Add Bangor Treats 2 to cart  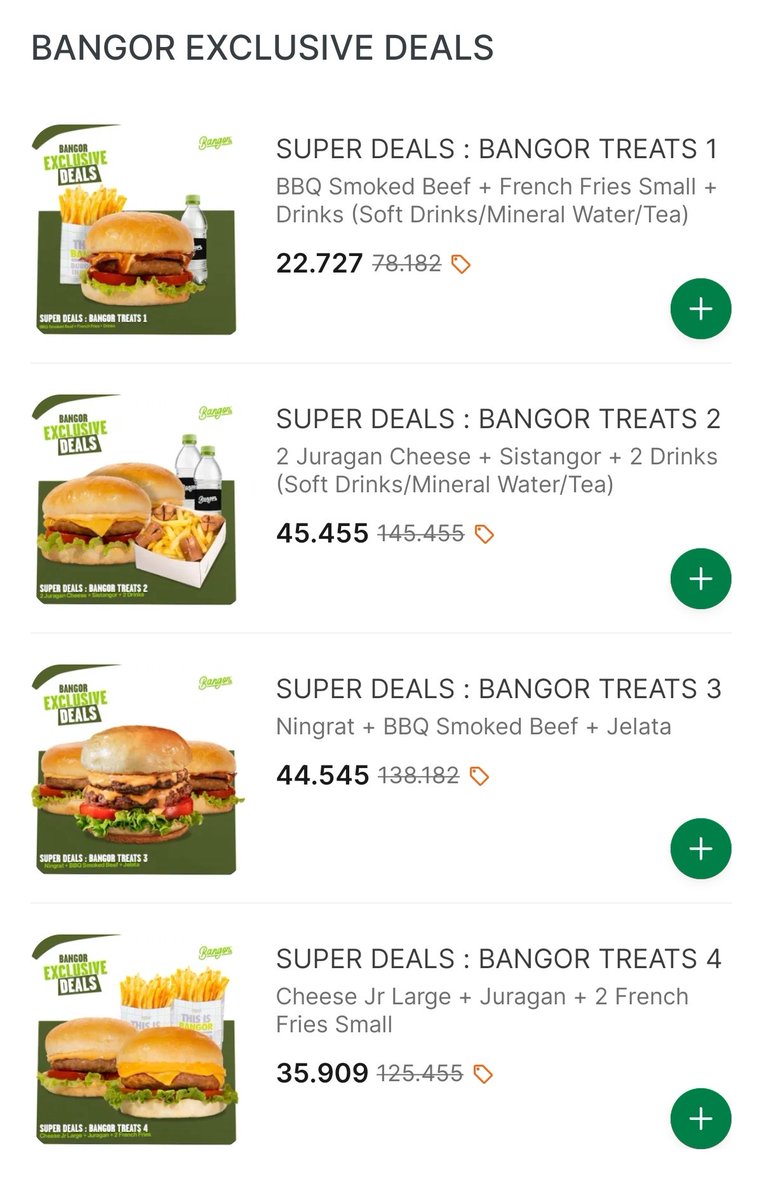pyautogui.click(x=700, y=579)
